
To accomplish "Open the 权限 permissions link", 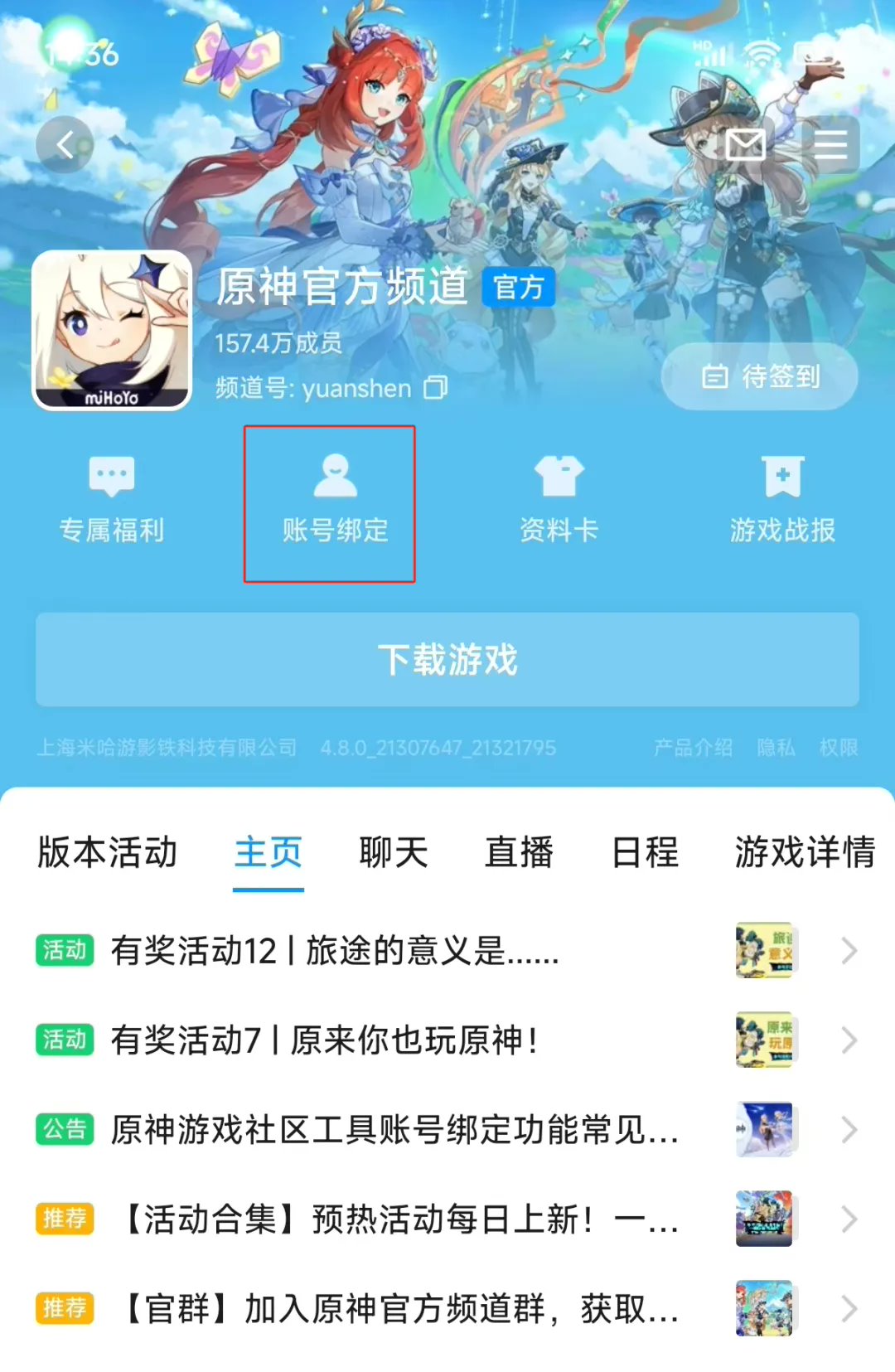I will 839,748.
